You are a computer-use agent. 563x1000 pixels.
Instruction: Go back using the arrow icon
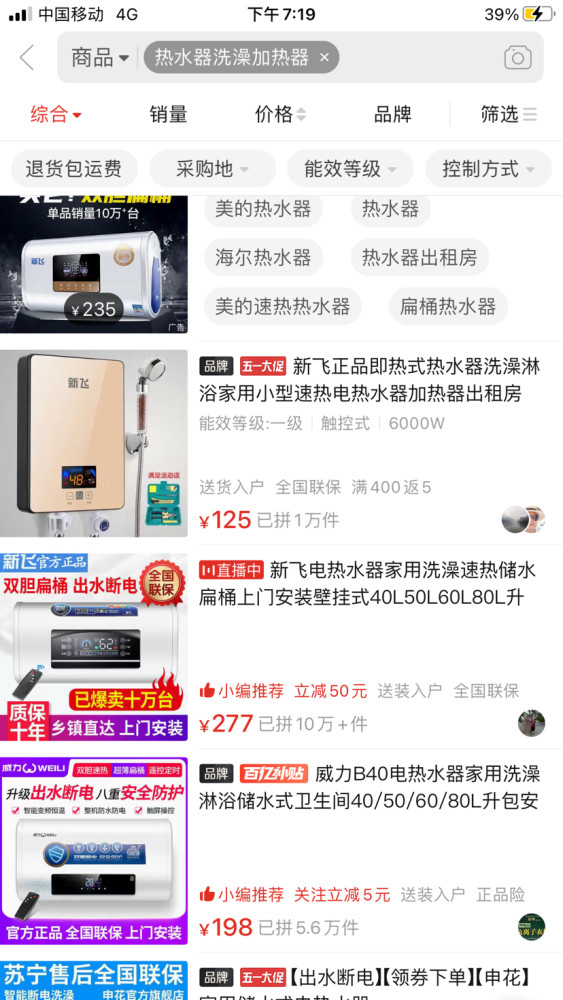(x=27, y=57)
